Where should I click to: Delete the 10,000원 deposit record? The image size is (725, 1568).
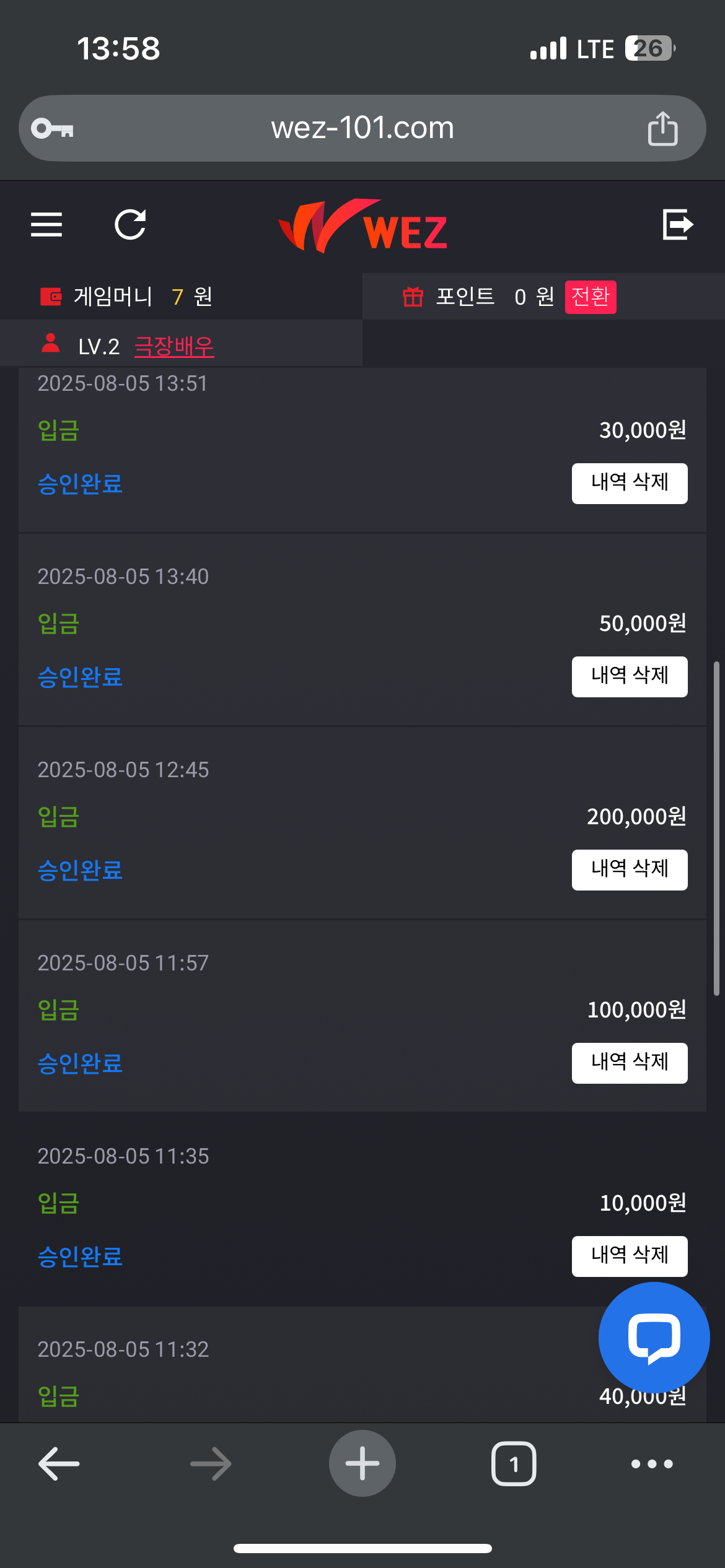click(630, 1257)
